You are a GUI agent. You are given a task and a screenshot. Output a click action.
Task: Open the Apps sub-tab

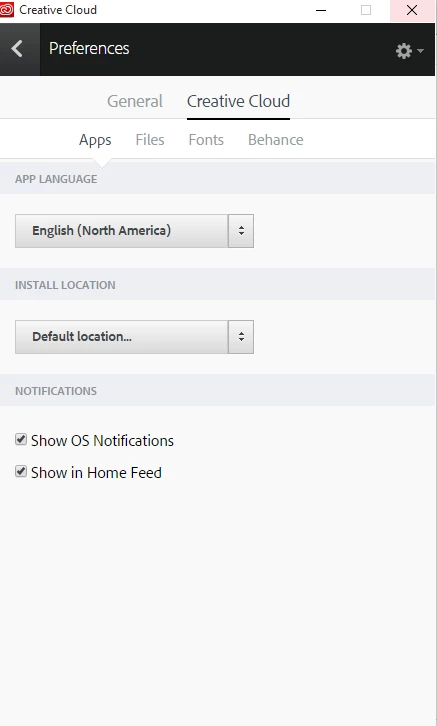pos(95,140)
